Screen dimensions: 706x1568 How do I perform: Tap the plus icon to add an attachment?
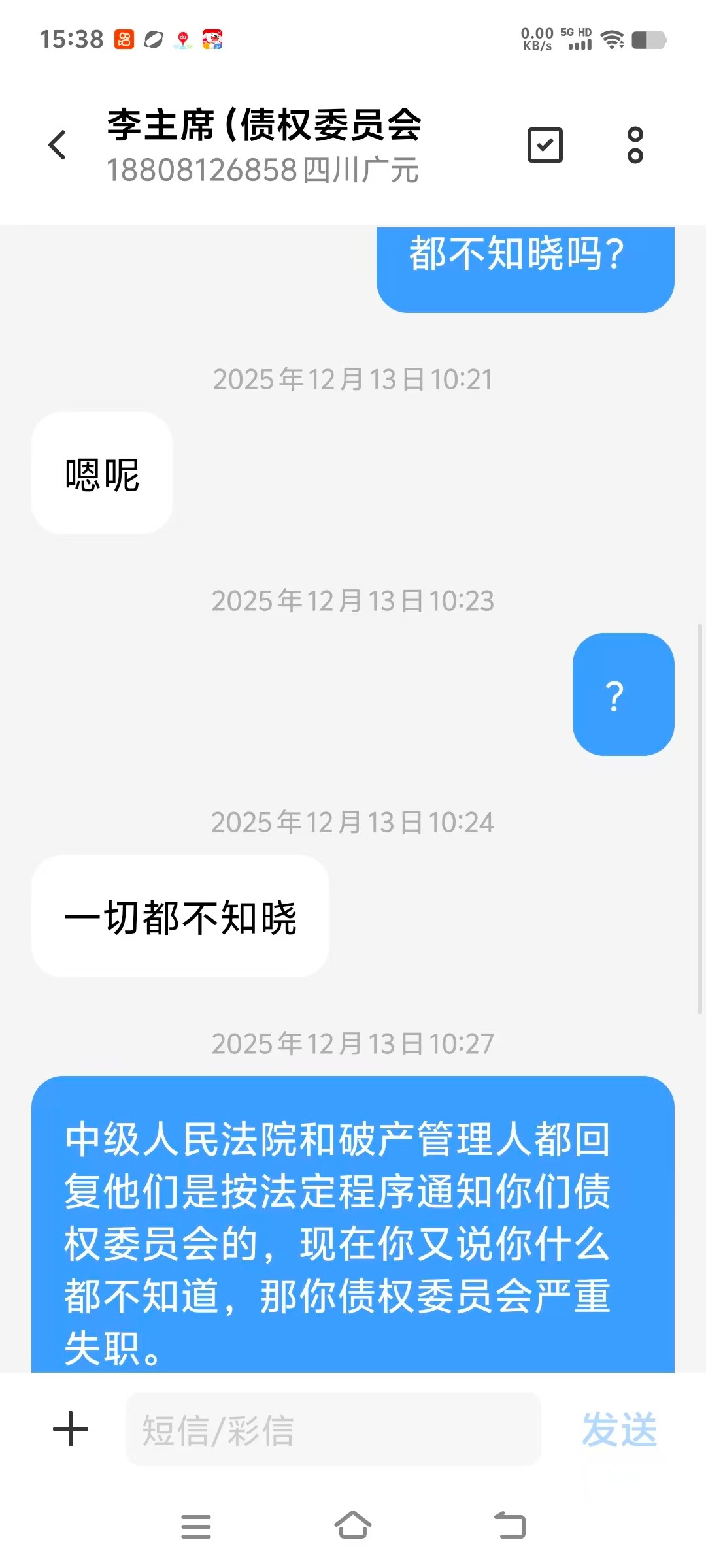coord(69,1428)
